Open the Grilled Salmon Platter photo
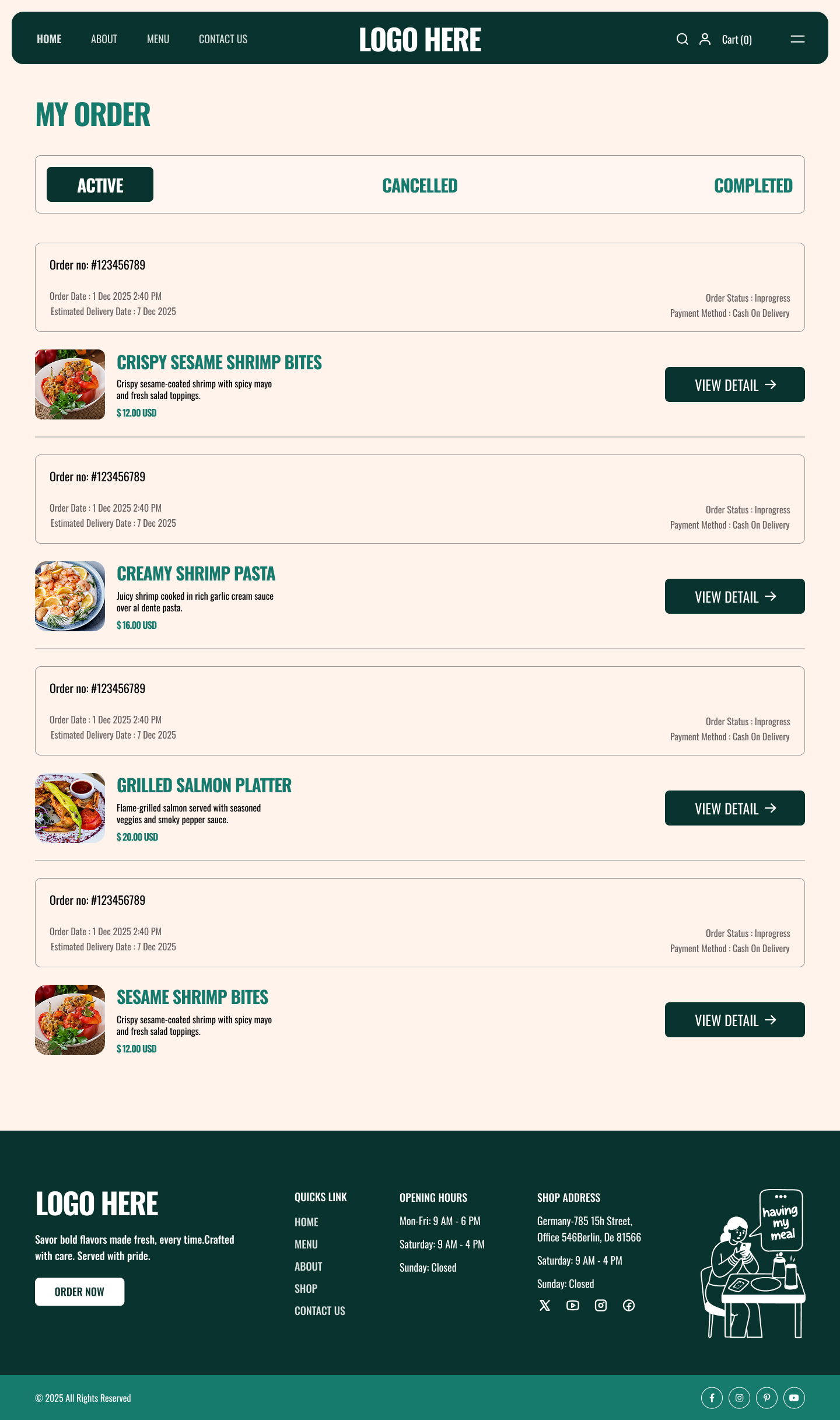 (70, 808)
